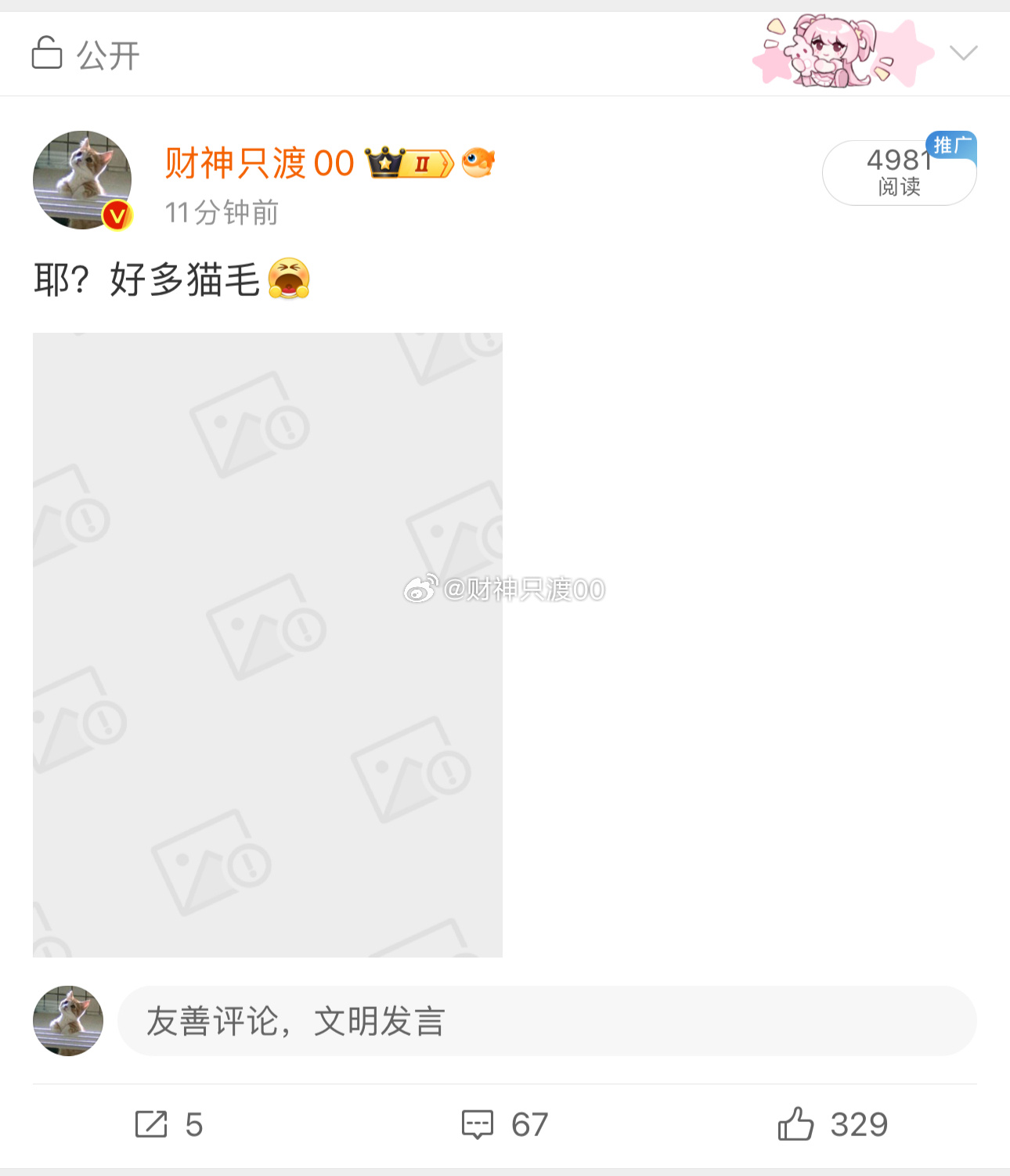Like the post with 329 likes
The image size is (1010, 1176).
(x=832, y=1124)
